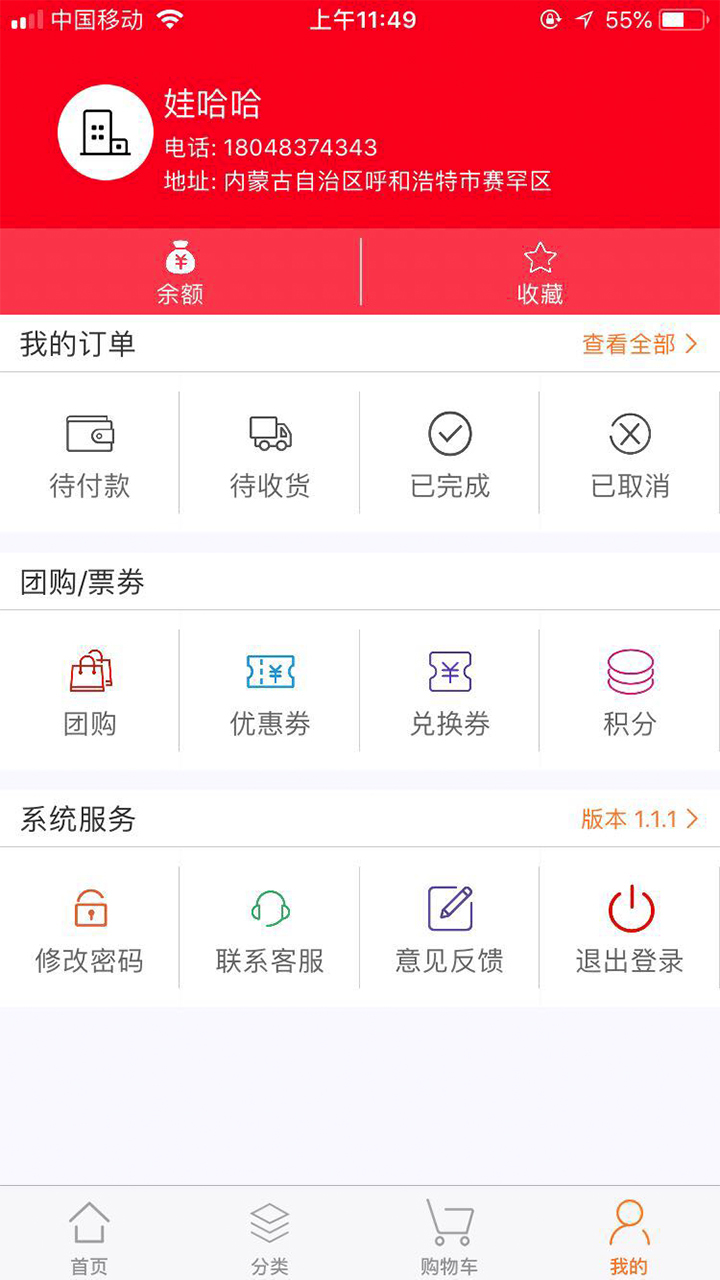Open the 收藏 favorites section
Viewport: 720px width, 1280px height.
540,272
